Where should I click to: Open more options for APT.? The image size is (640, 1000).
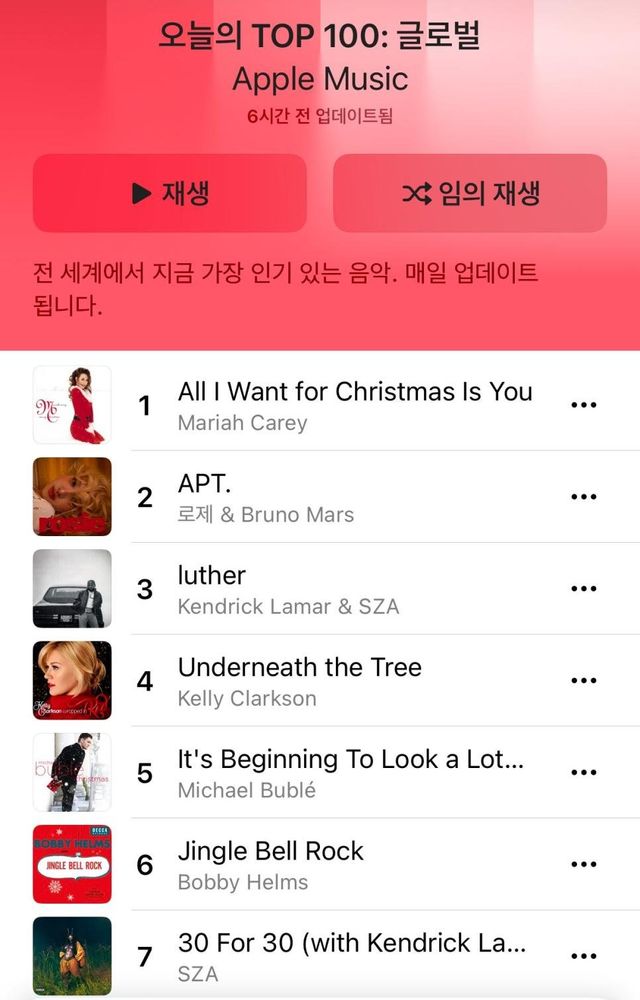[x=583, y=497]
